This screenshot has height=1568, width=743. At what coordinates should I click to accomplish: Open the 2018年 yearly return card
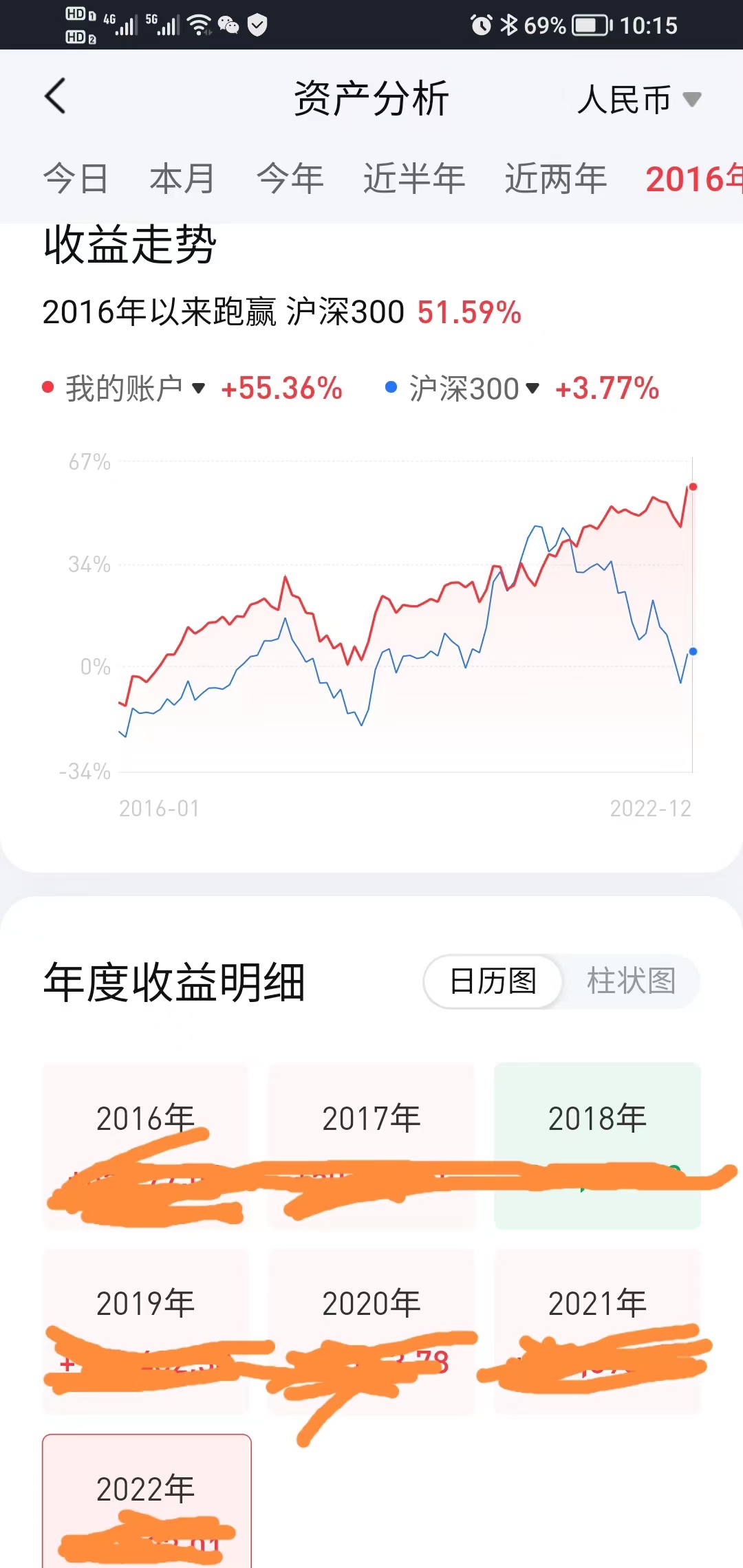pos(597,1145)
